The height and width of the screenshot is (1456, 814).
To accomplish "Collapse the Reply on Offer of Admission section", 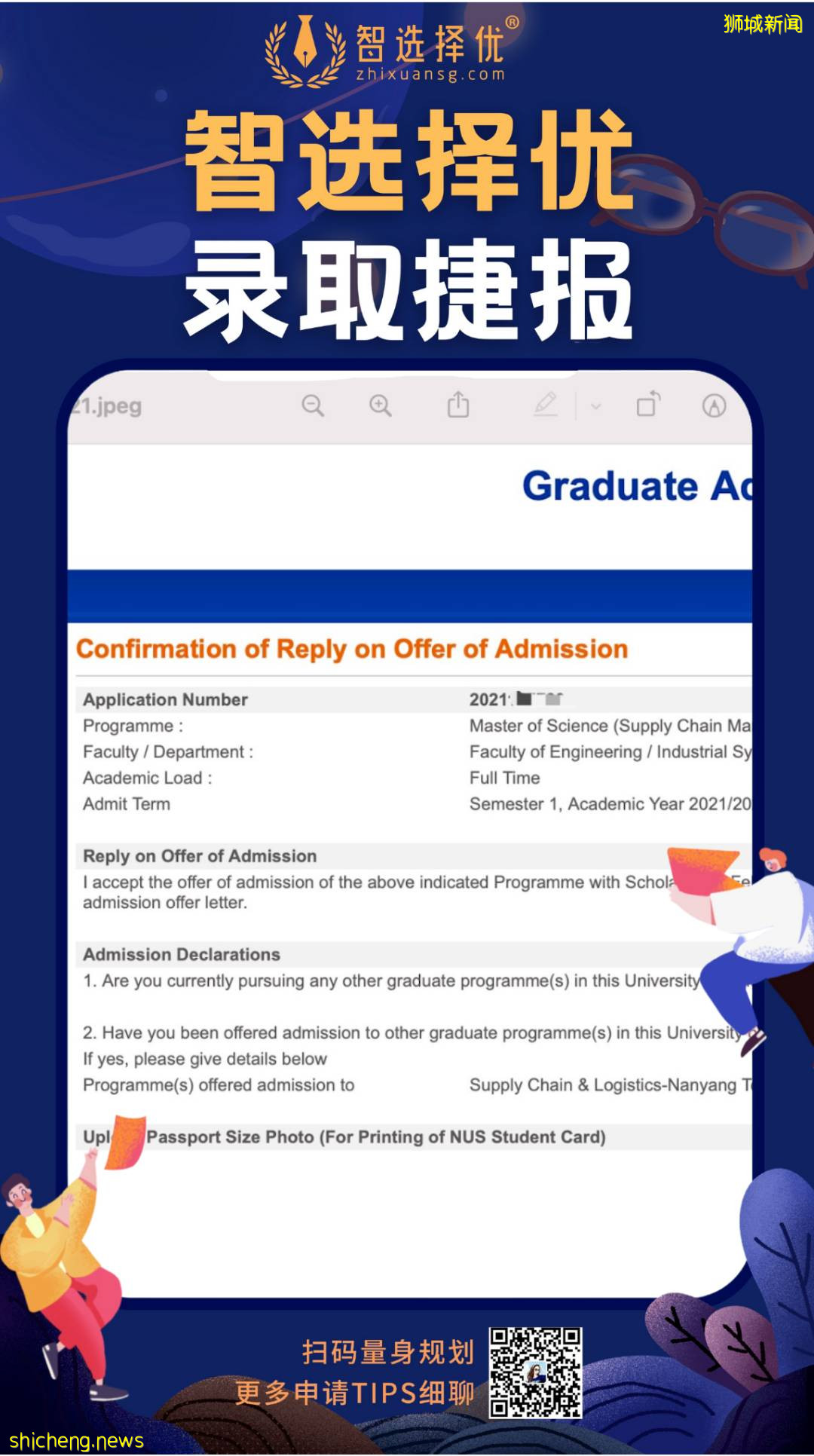I will [x=199, y=856].
